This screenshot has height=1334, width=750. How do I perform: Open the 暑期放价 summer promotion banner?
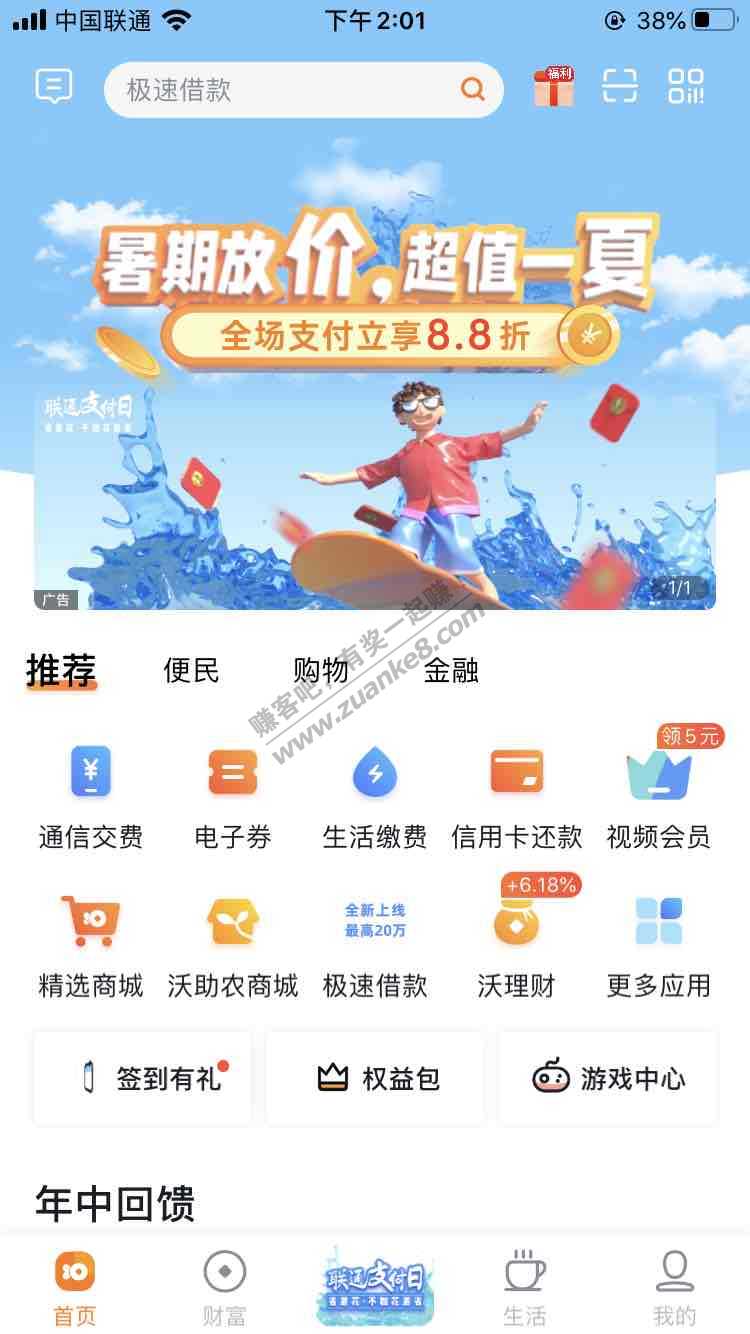(375, 410)
